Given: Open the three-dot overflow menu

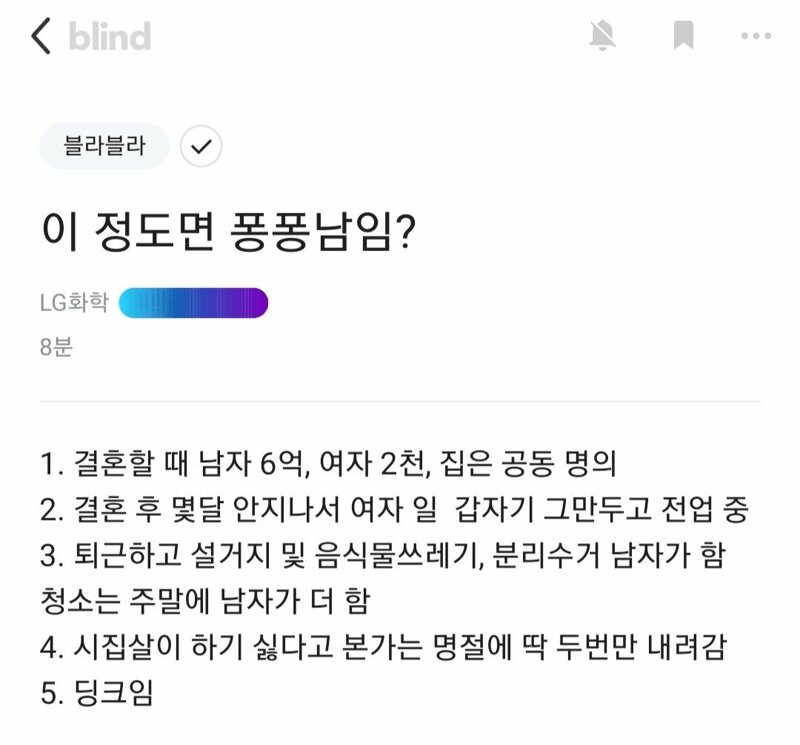Looking at the screenshot, I should pos(755,37).
